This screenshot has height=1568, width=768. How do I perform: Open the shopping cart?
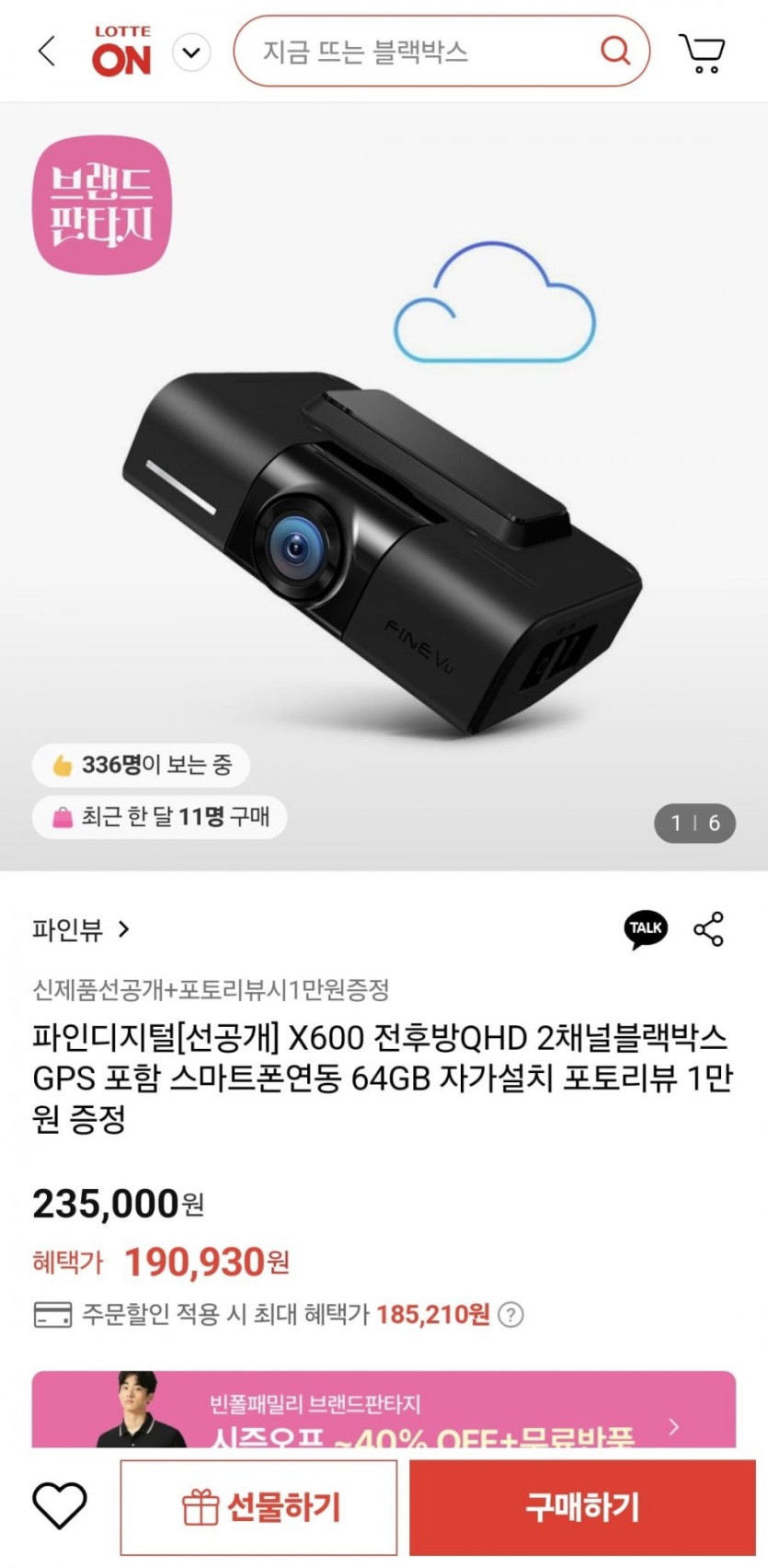click(x=703, y=53)
